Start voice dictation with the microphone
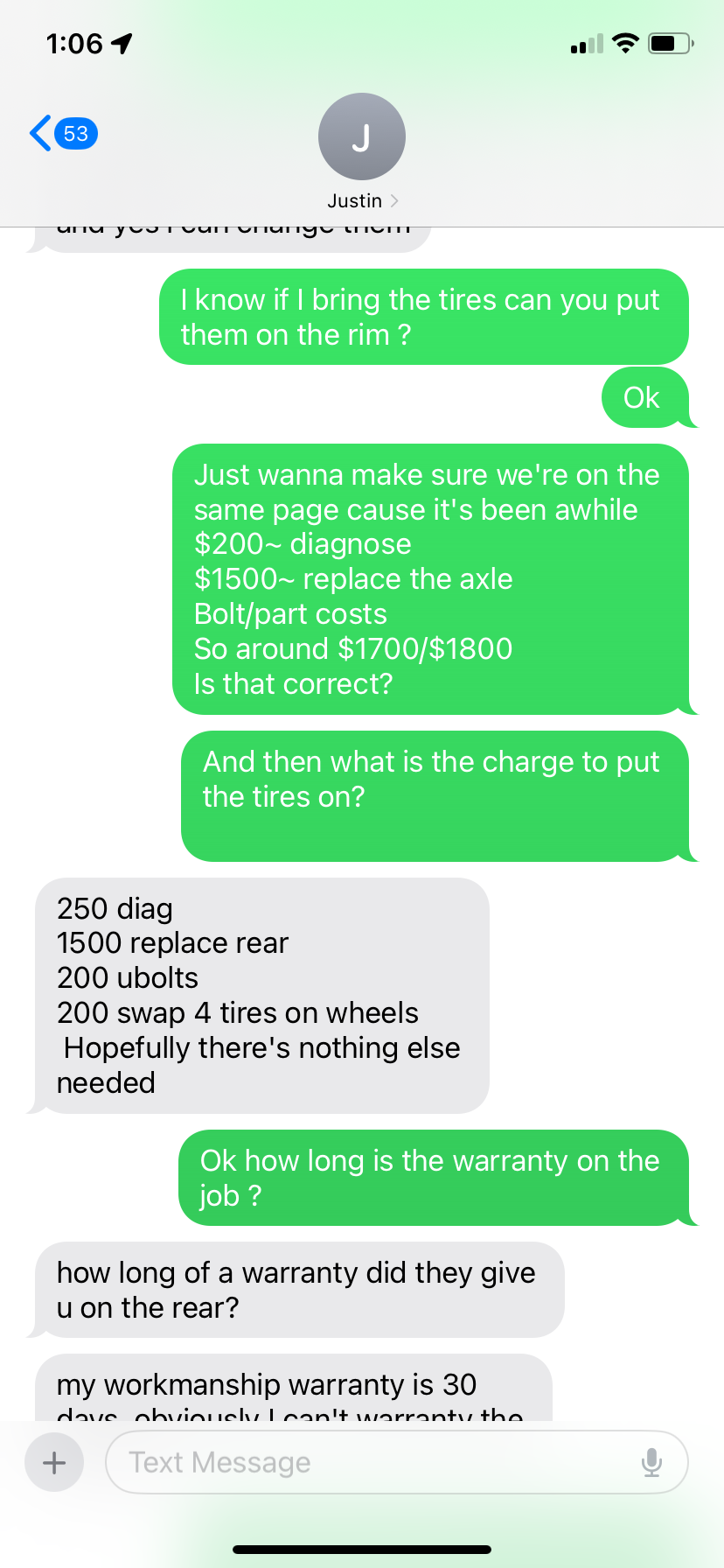Screen dimensions: 724x1568 tap(651, 1462)
